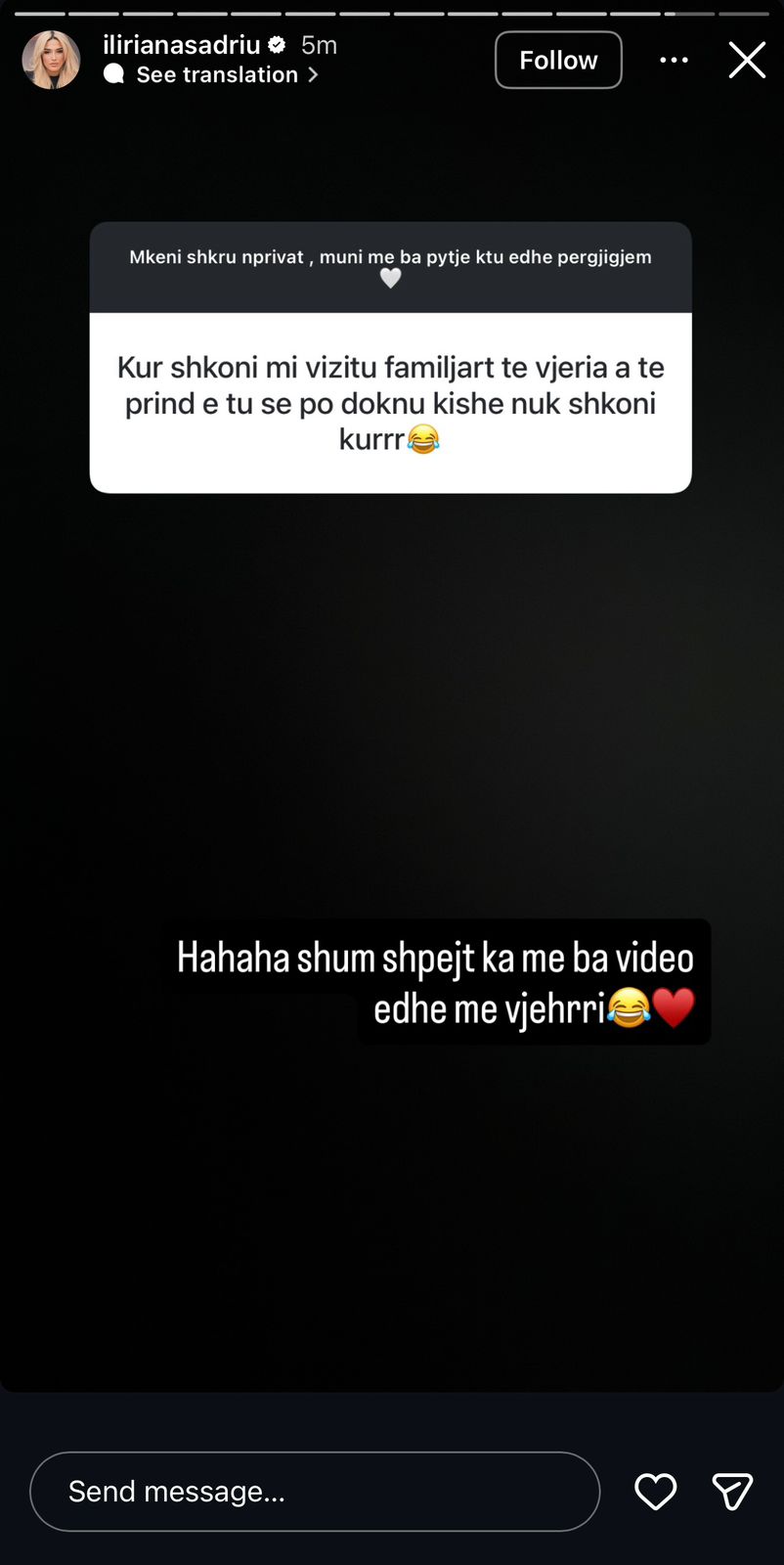Tap the Send message field

[x=314, y=1491]
